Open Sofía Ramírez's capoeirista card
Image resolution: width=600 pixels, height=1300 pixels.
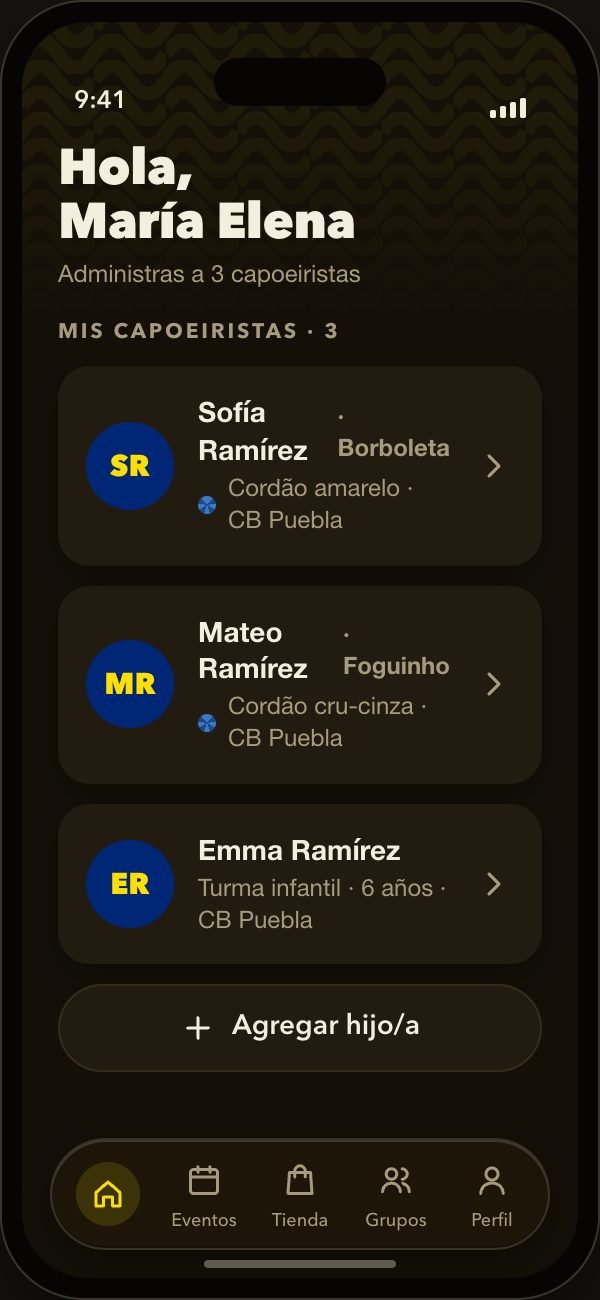click(300, 466)
